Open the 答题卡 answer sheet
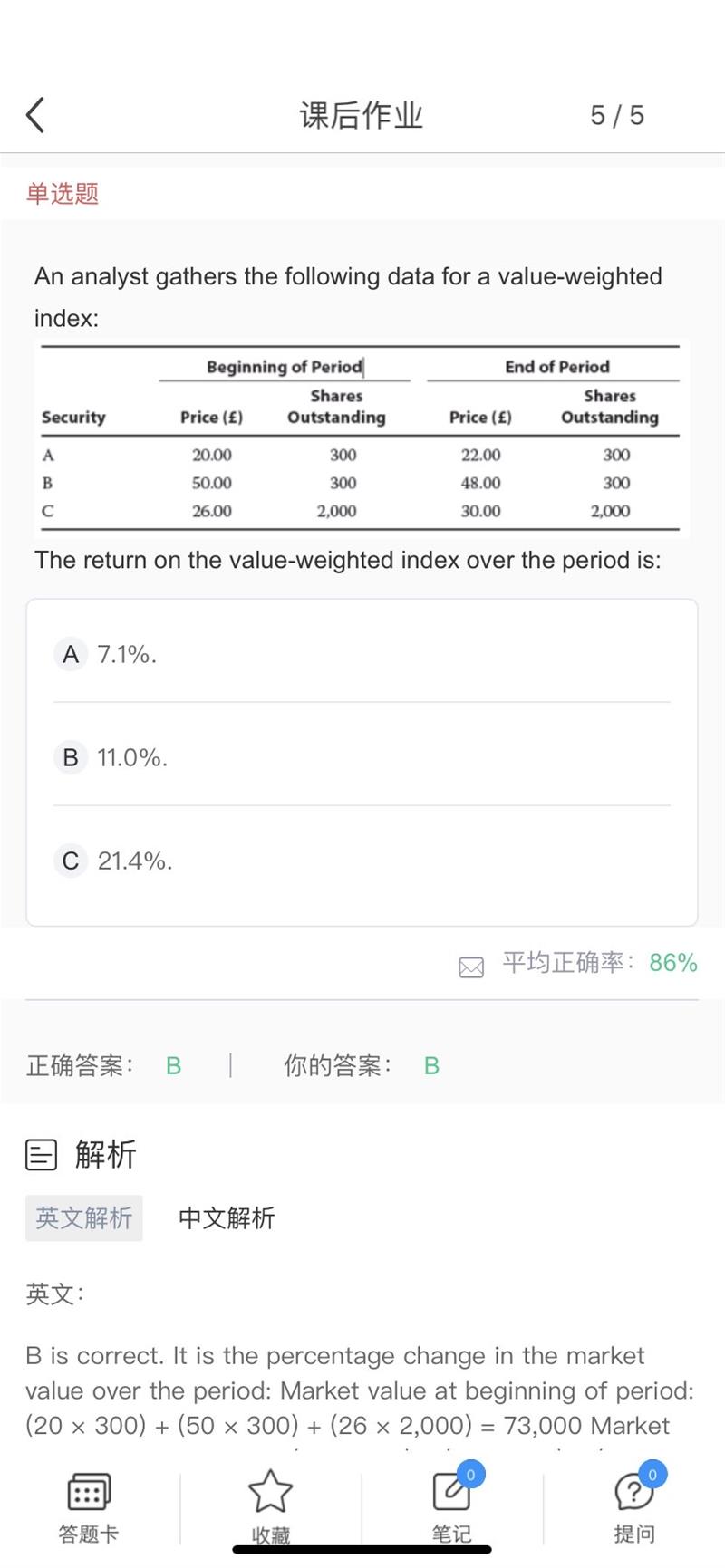The width and height of the screenshot is (725, 1568). [x=89, y=1505]
